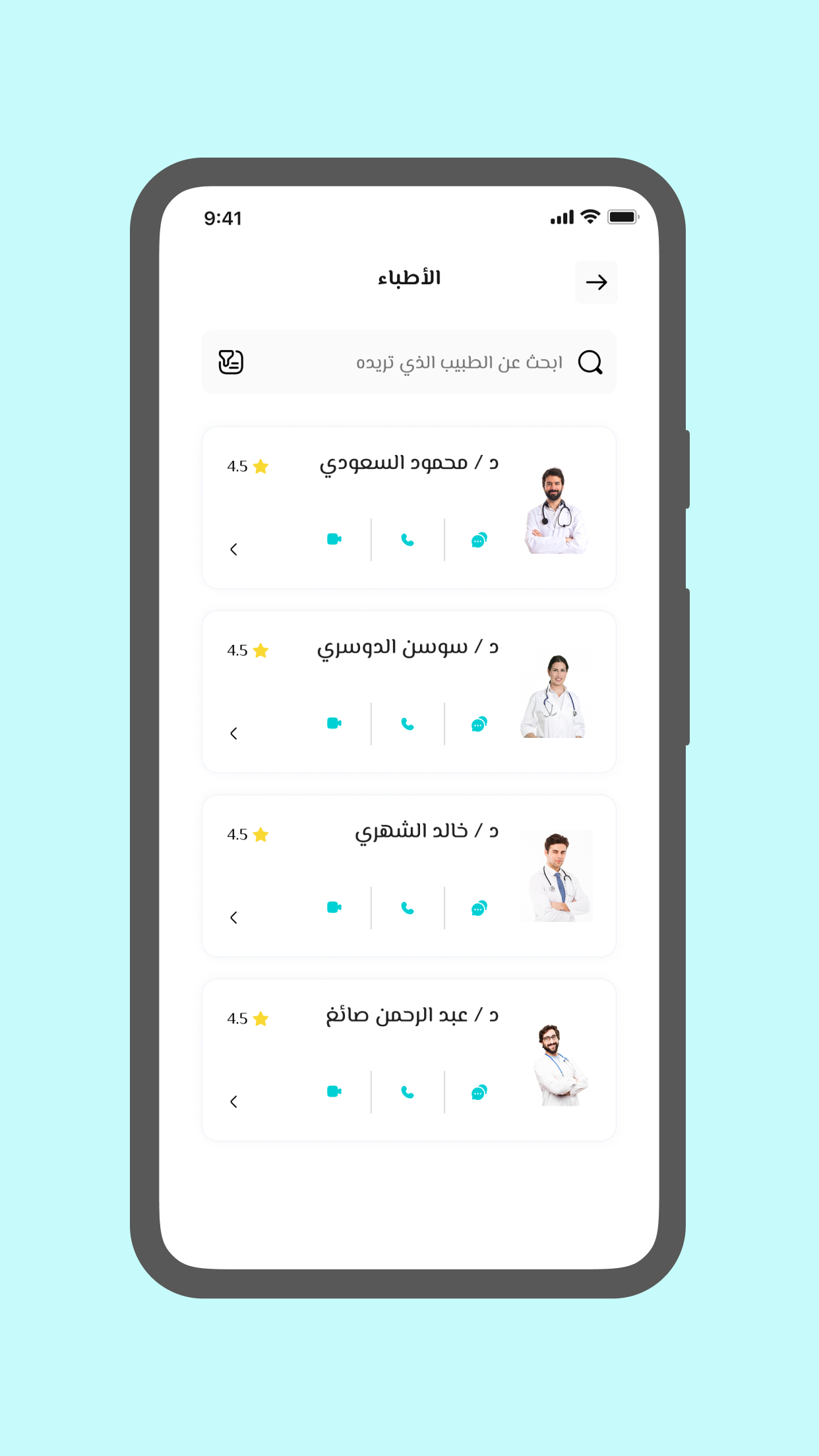This screenshot has height=1456, width=819.
Task: Video call د / محمود السعودي
Action: pos(334,539)
